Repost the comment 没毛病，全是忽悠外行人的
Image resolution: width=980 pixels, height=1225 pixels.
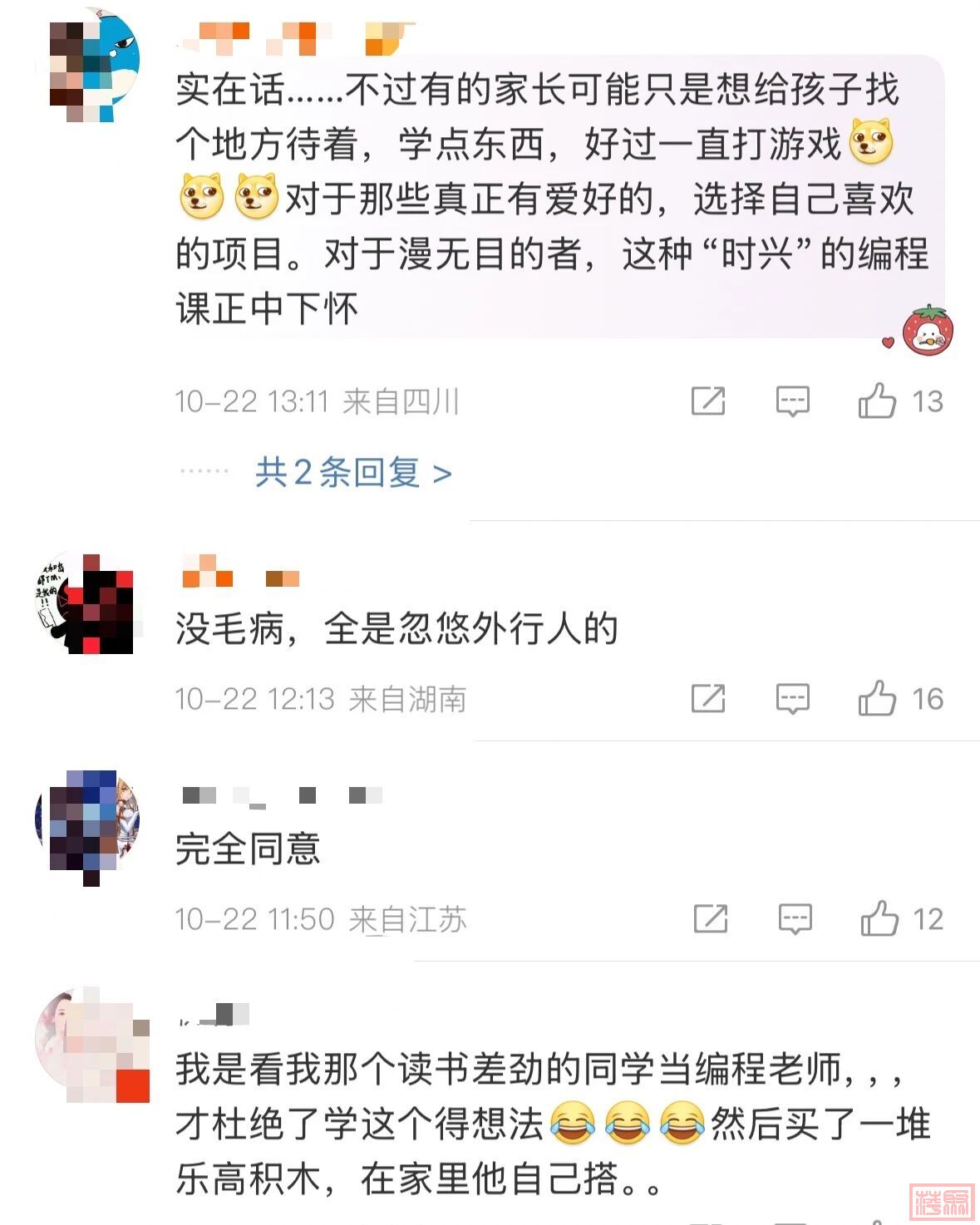(x=708, y=699)
